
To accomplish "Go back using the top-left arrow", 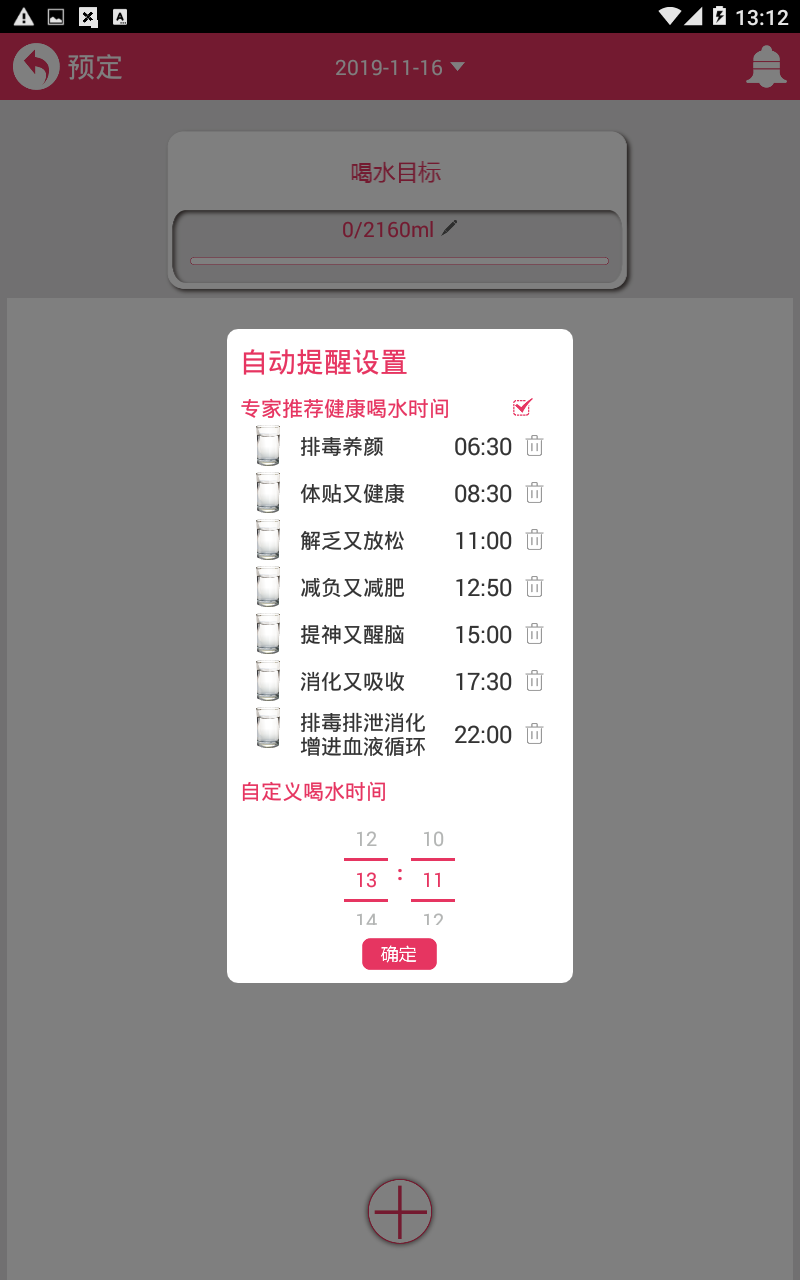I will (x=36, y=67).
